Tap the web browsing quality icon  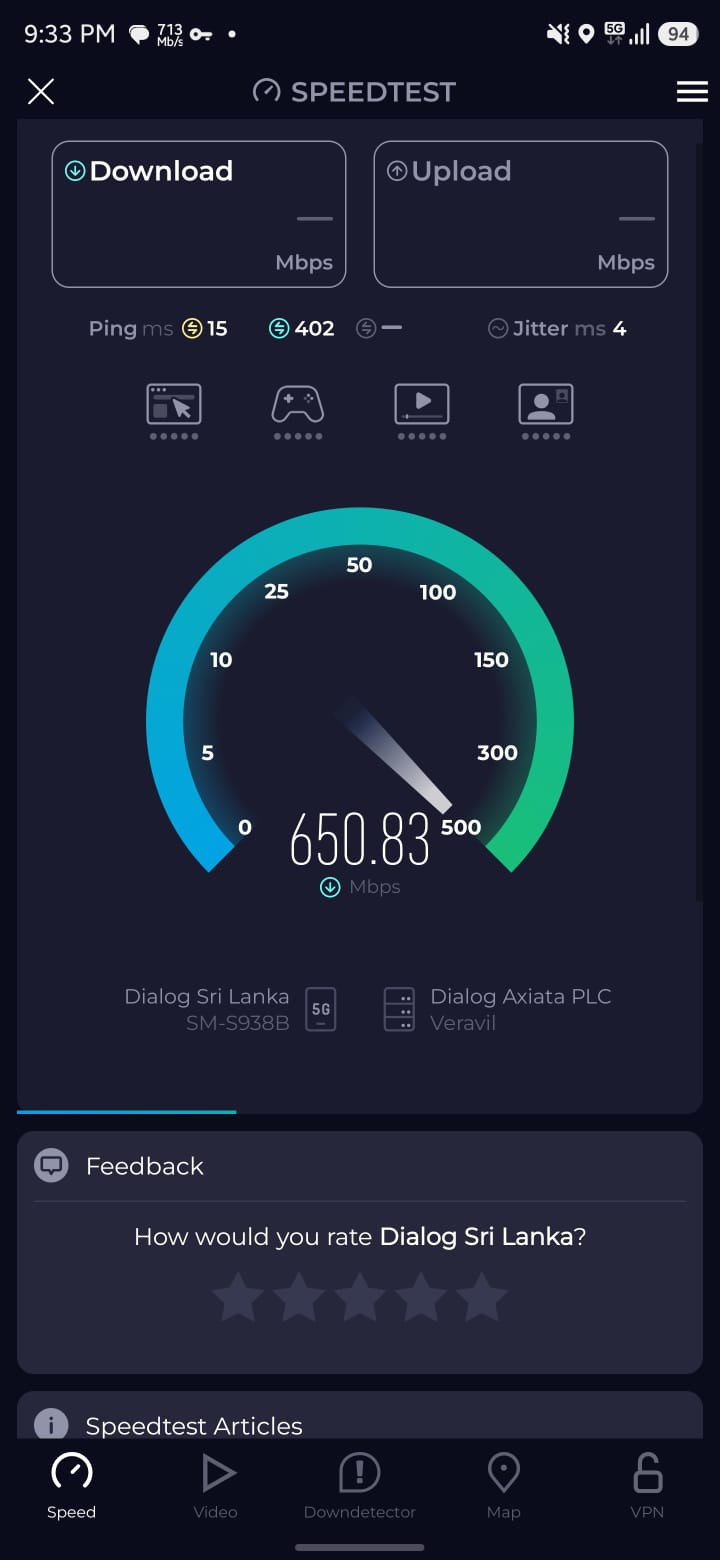174,411
